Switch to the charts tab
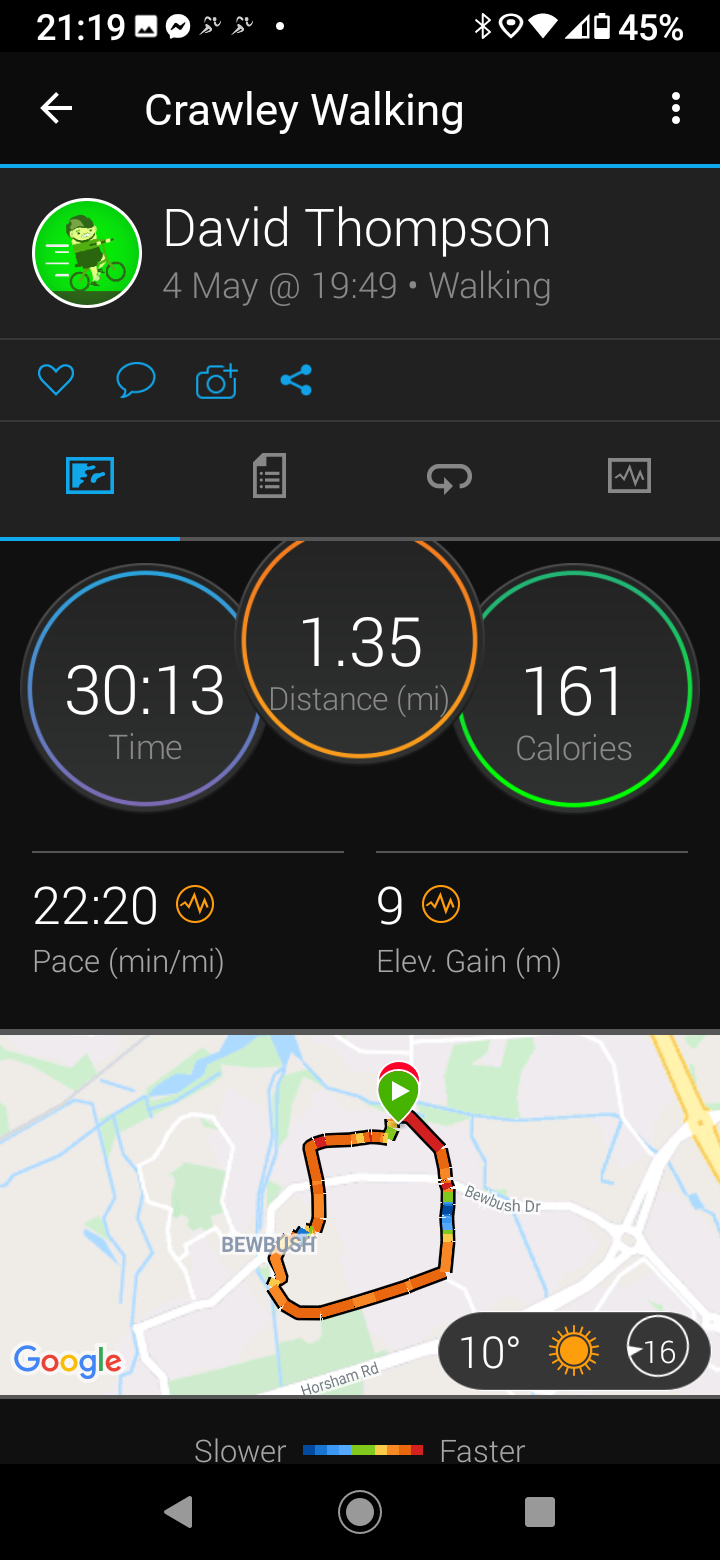 click(x=629, y=476)
